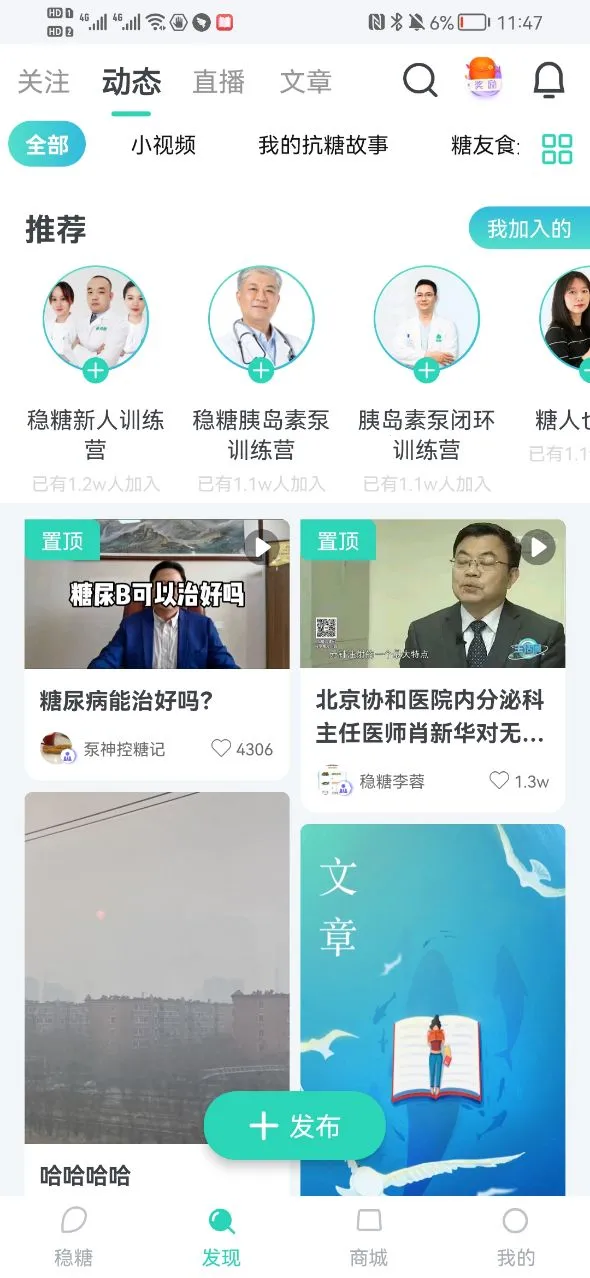Tap the 发布 floating button
Screen dimensions: 590x1278
pyautogui.click(x=294, y=1126)
